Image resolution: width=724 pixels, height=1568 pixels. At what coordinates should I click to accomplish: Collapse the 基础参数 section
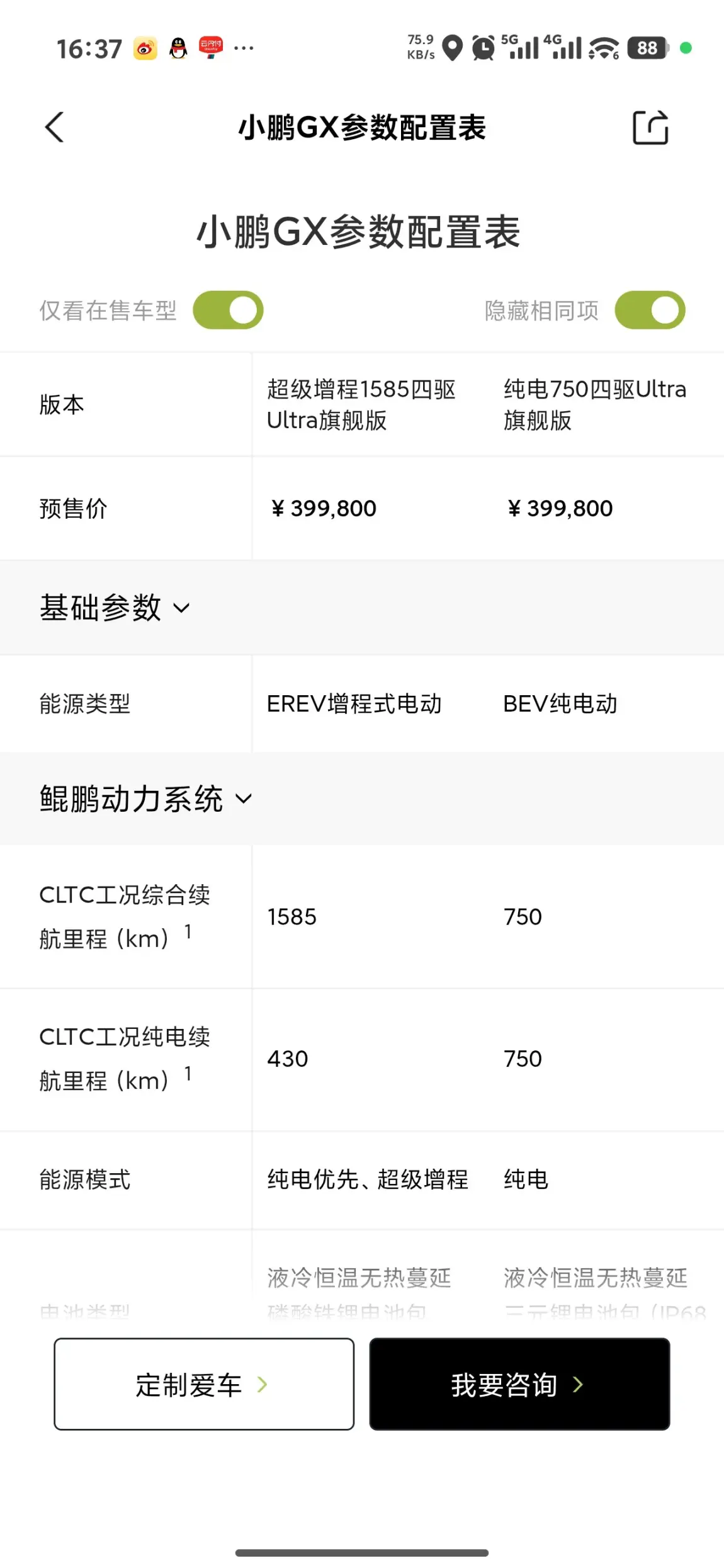tap(115, 608)
